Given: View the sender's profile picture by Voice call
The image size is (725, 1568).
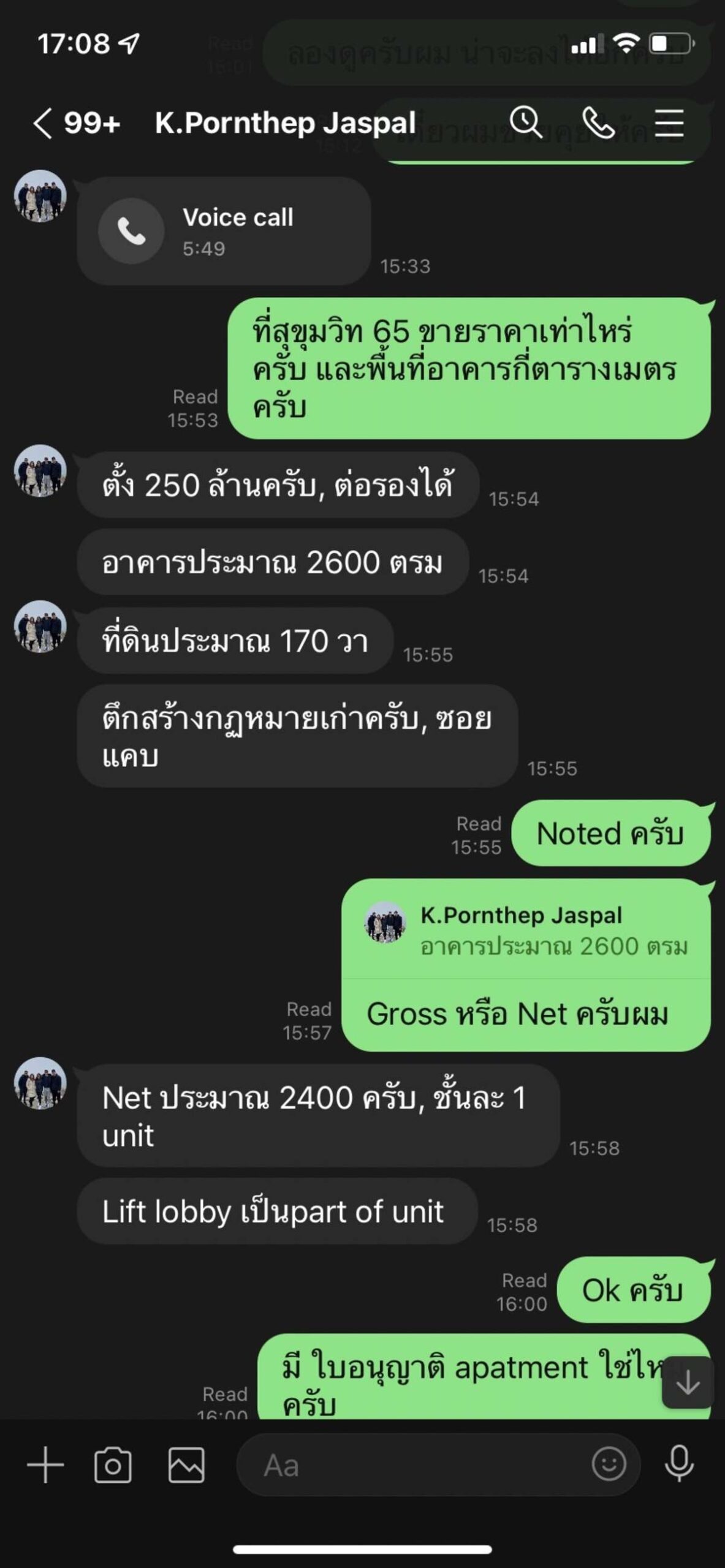Looking at the screenshot, I should [x=40, y=196].
